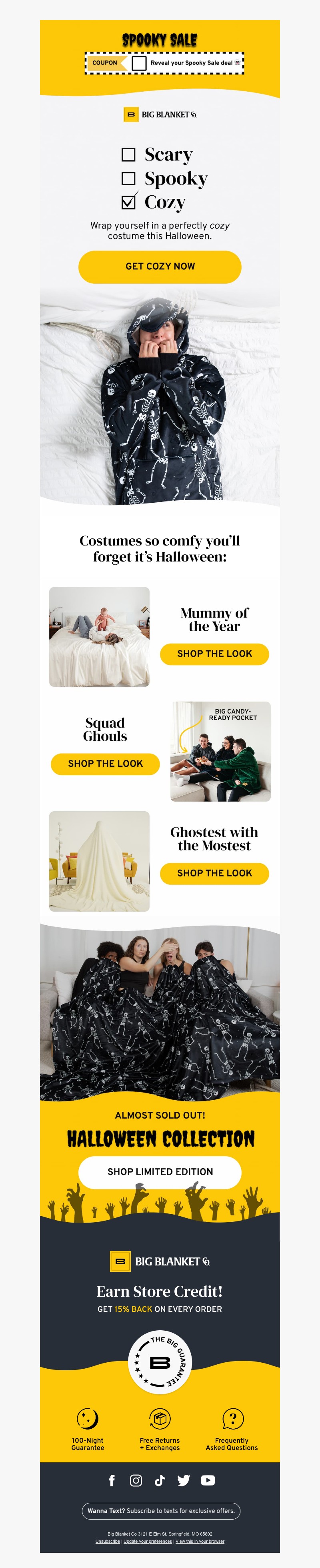Tap the Unsubscribe link
This screenshot has width=320, height=1568.
(108, 1541)
